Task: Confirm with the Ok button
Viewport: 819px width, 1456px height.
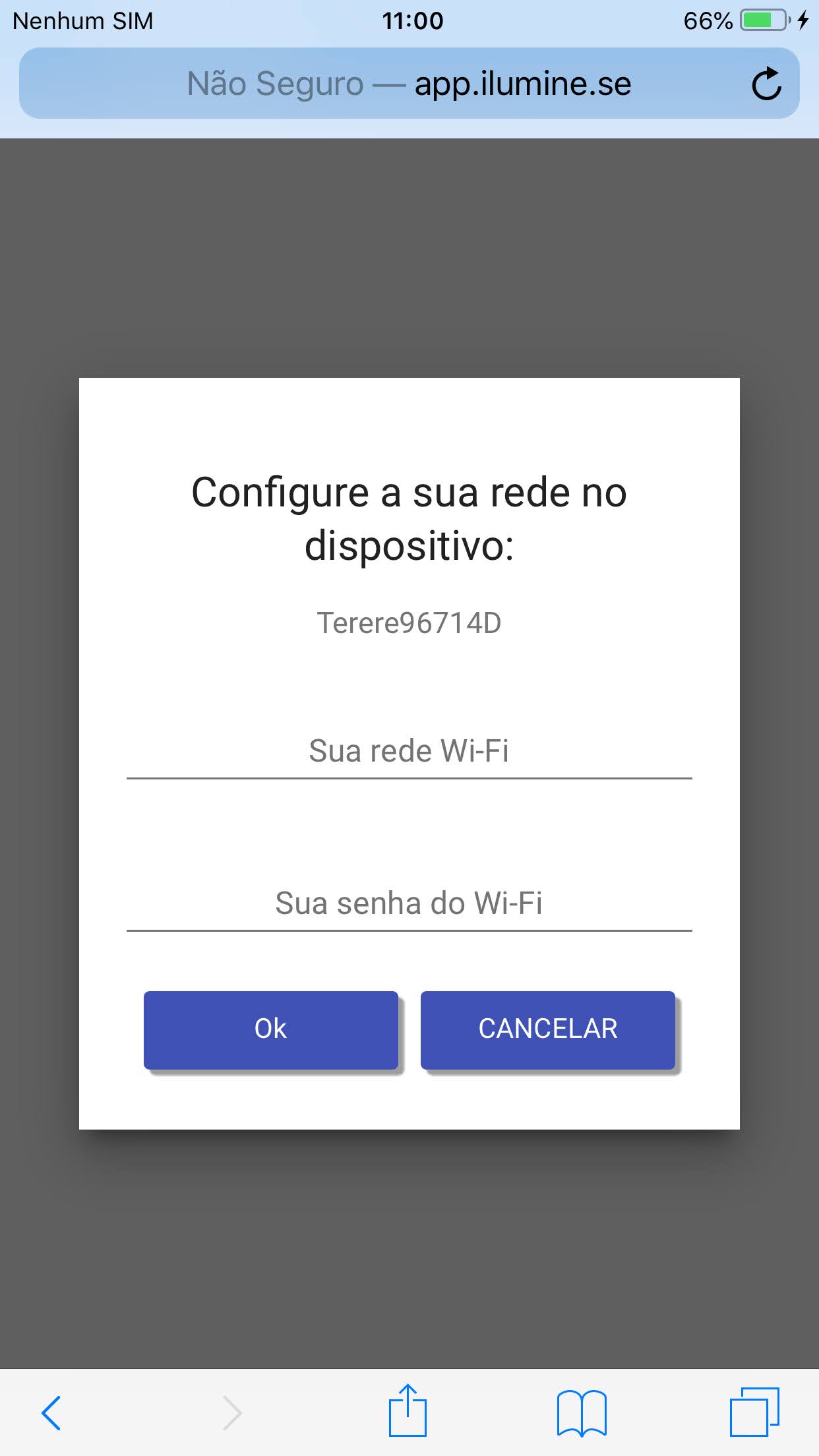Action: (x=271, y=1029)
